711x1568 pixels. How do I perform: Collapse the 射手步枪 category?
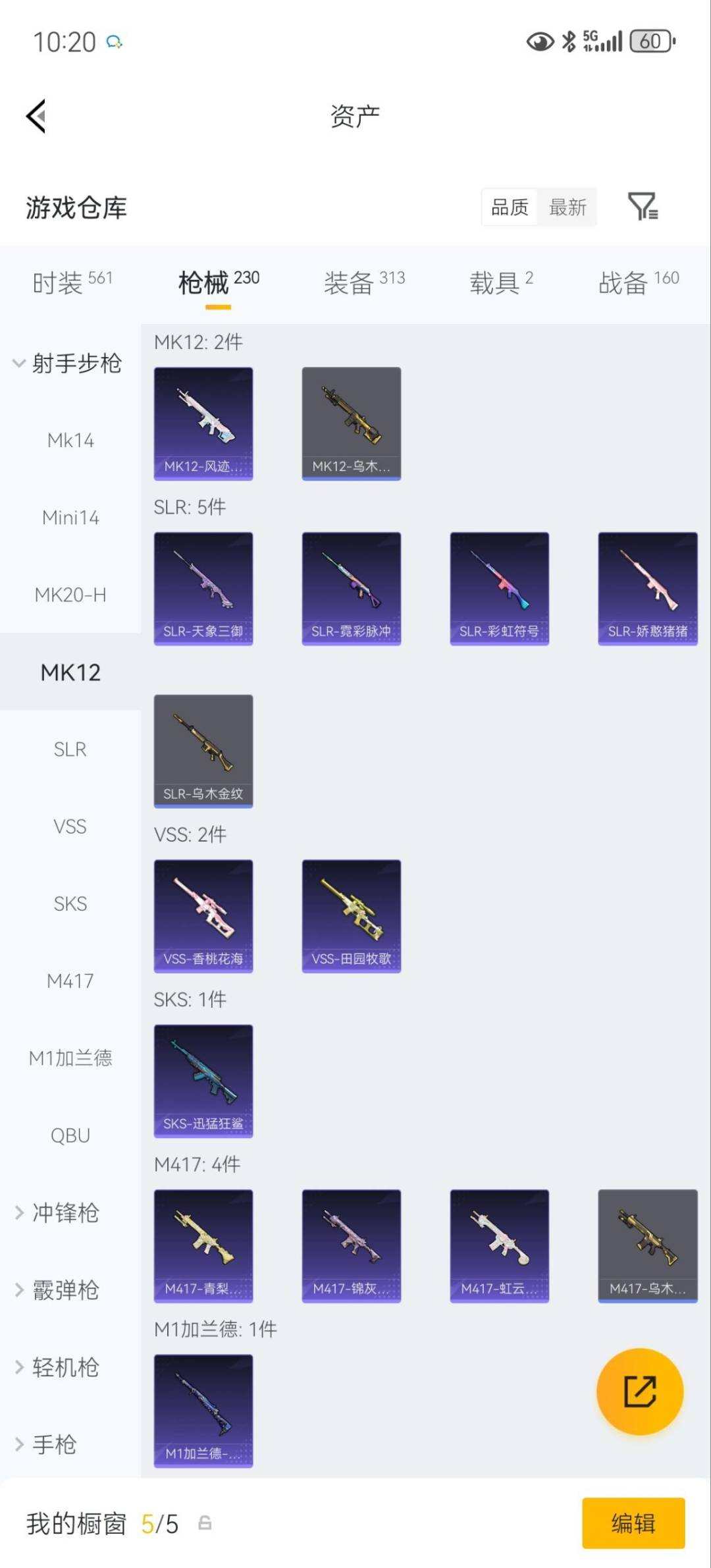click(x=68, y=363)
